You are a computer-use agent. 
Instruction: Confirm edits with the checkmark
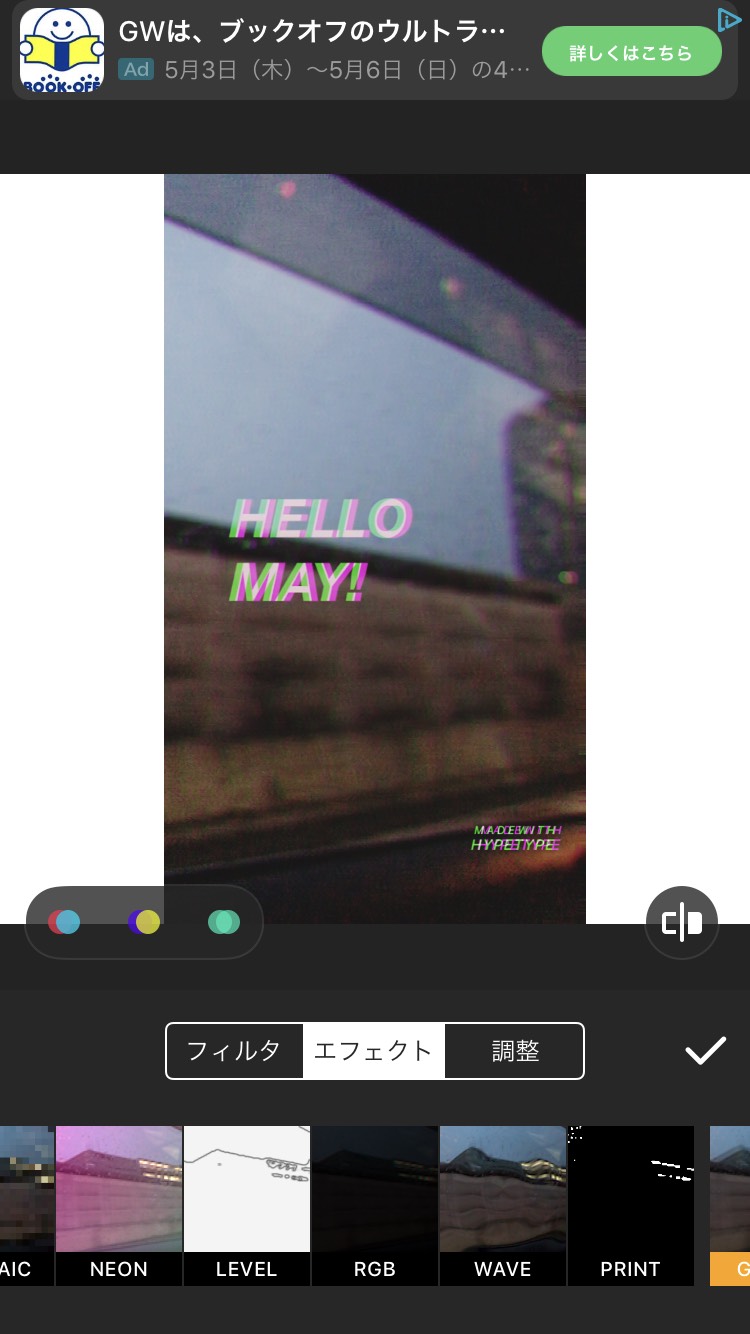click(705, 1051)
